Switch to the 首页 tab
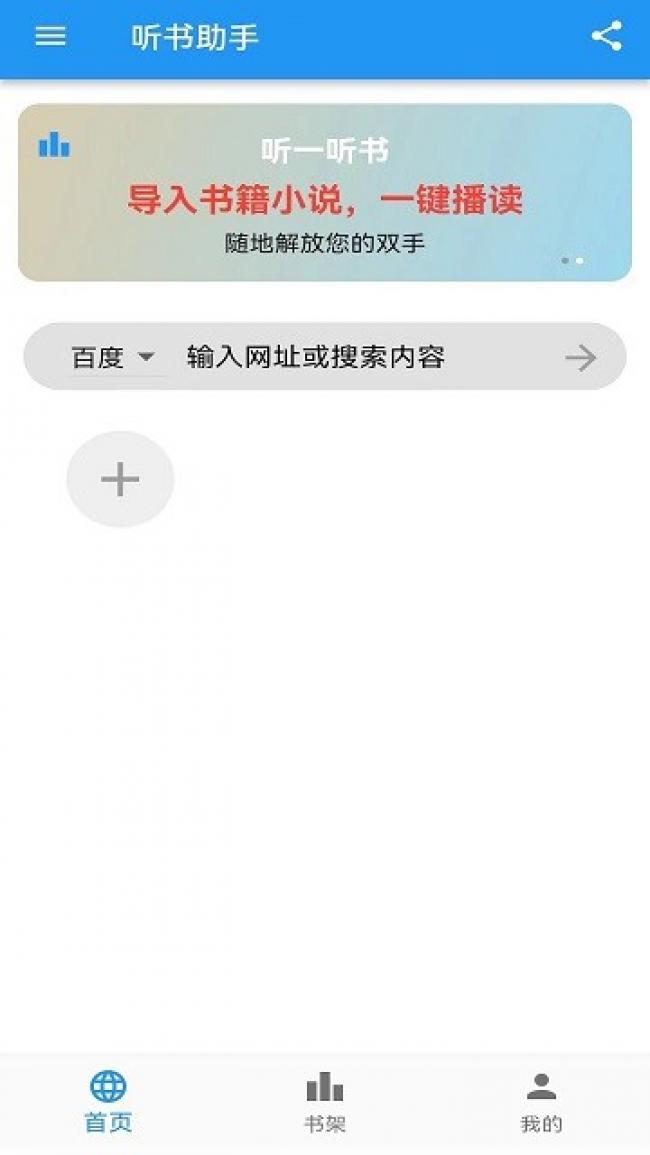650x1155 pixels. 108,1101
